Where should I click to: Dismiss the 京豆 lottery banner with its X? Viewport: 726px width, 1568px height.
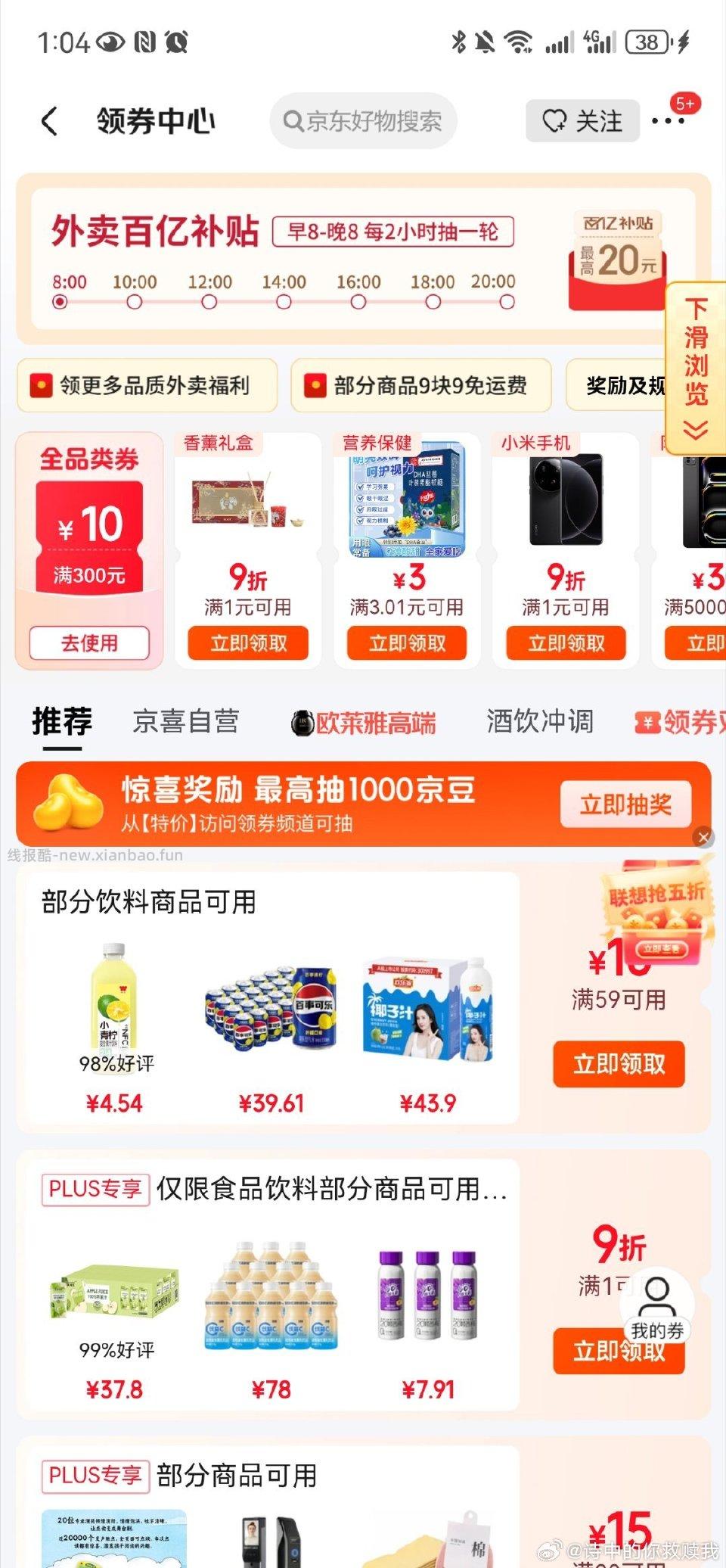click(705, 838)
